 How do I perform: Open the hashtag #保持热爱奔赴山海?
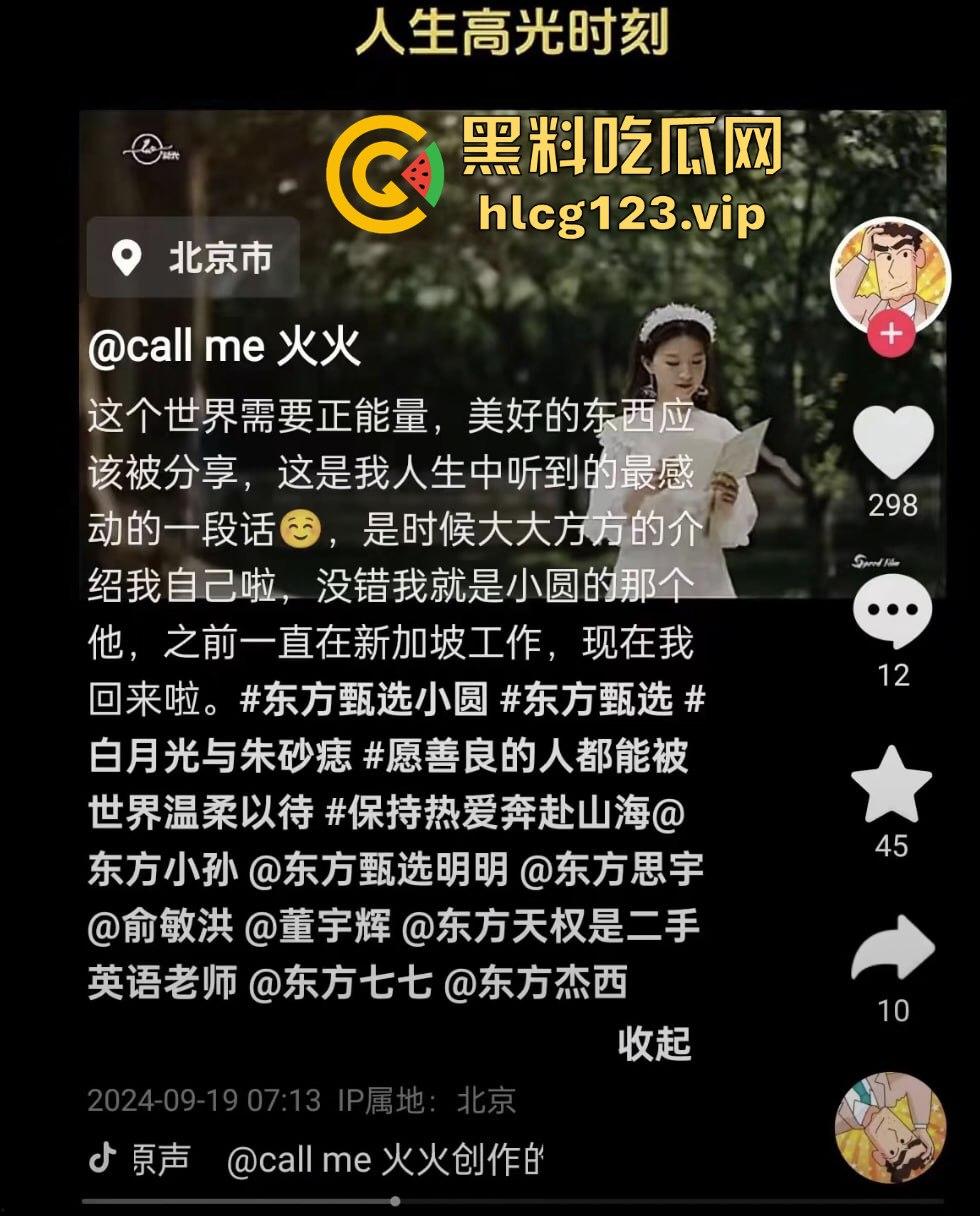[x=488, y=813]
